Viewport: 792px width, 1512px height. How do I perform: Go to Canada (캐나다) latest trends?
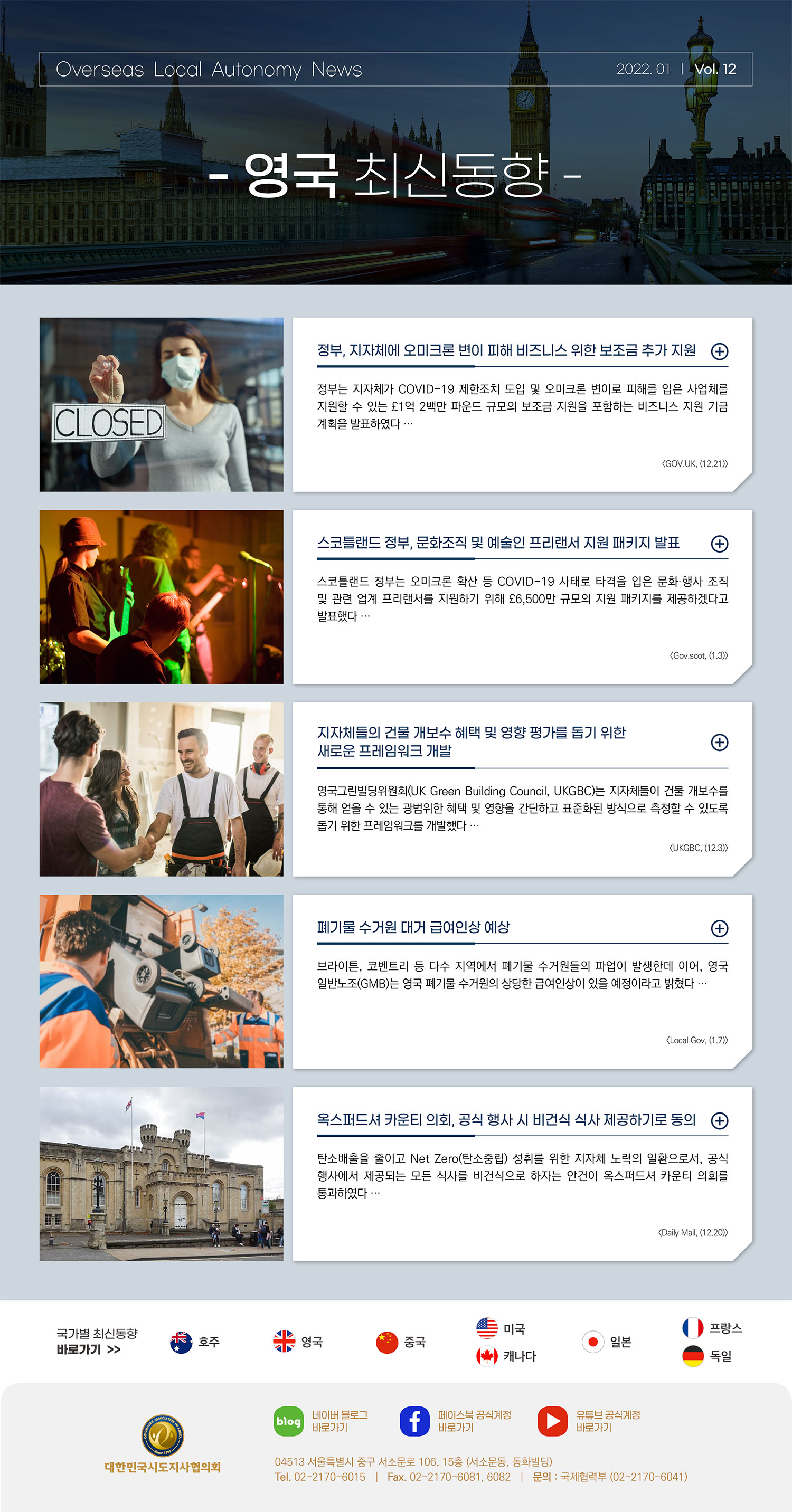(505, 1356)
